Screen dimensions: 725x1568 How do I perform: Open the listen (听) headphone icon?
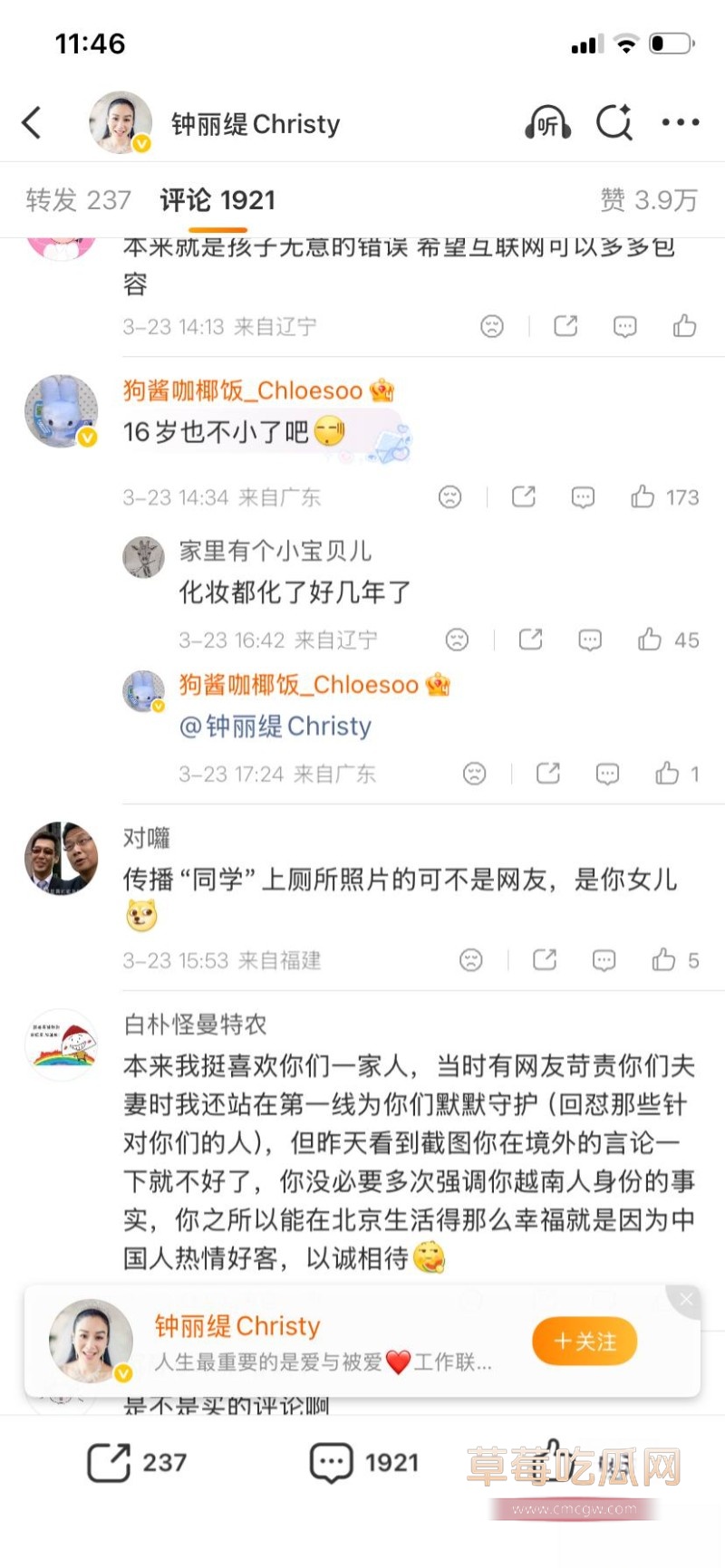(547, 122)
